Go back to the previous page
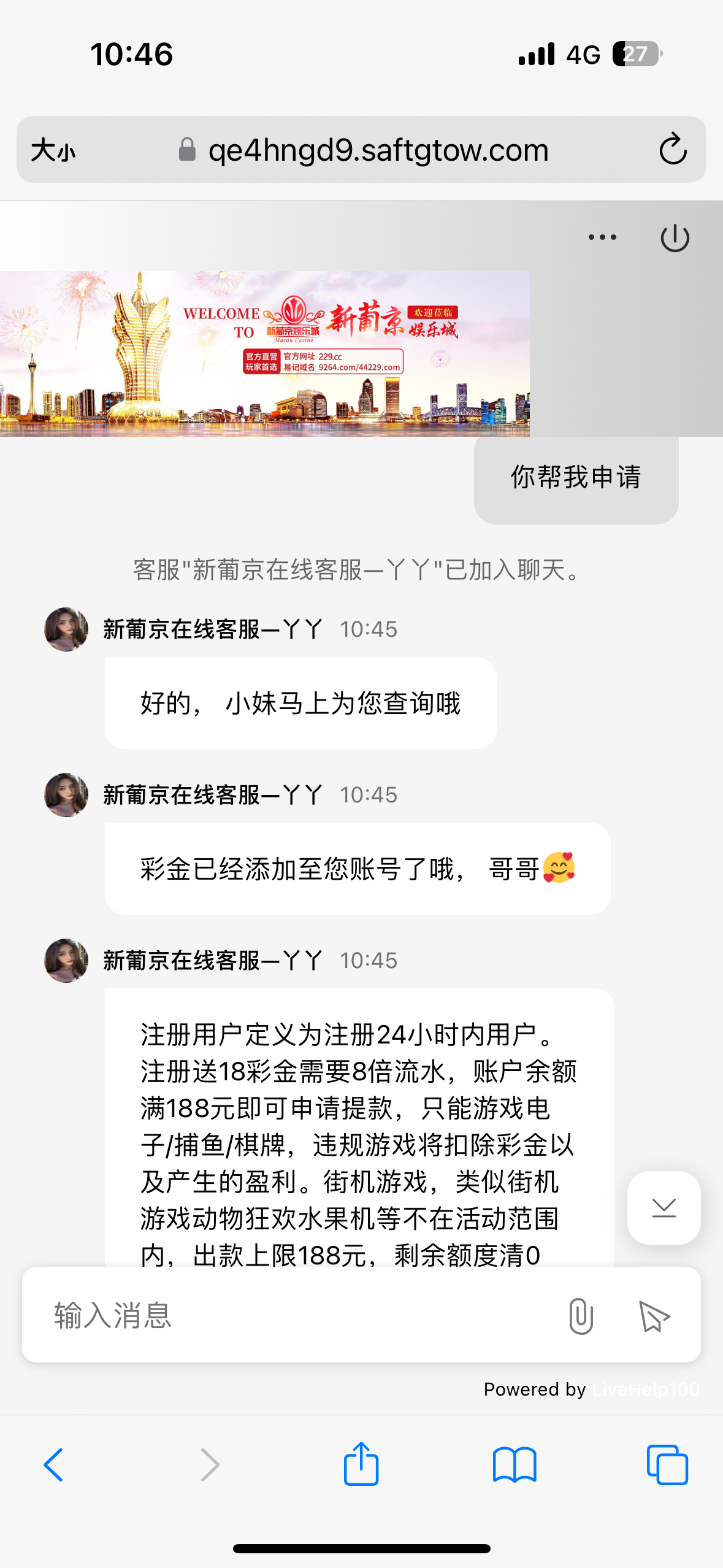The height and width of the screenshot is (1568, 723). [x=54, y=1465]
